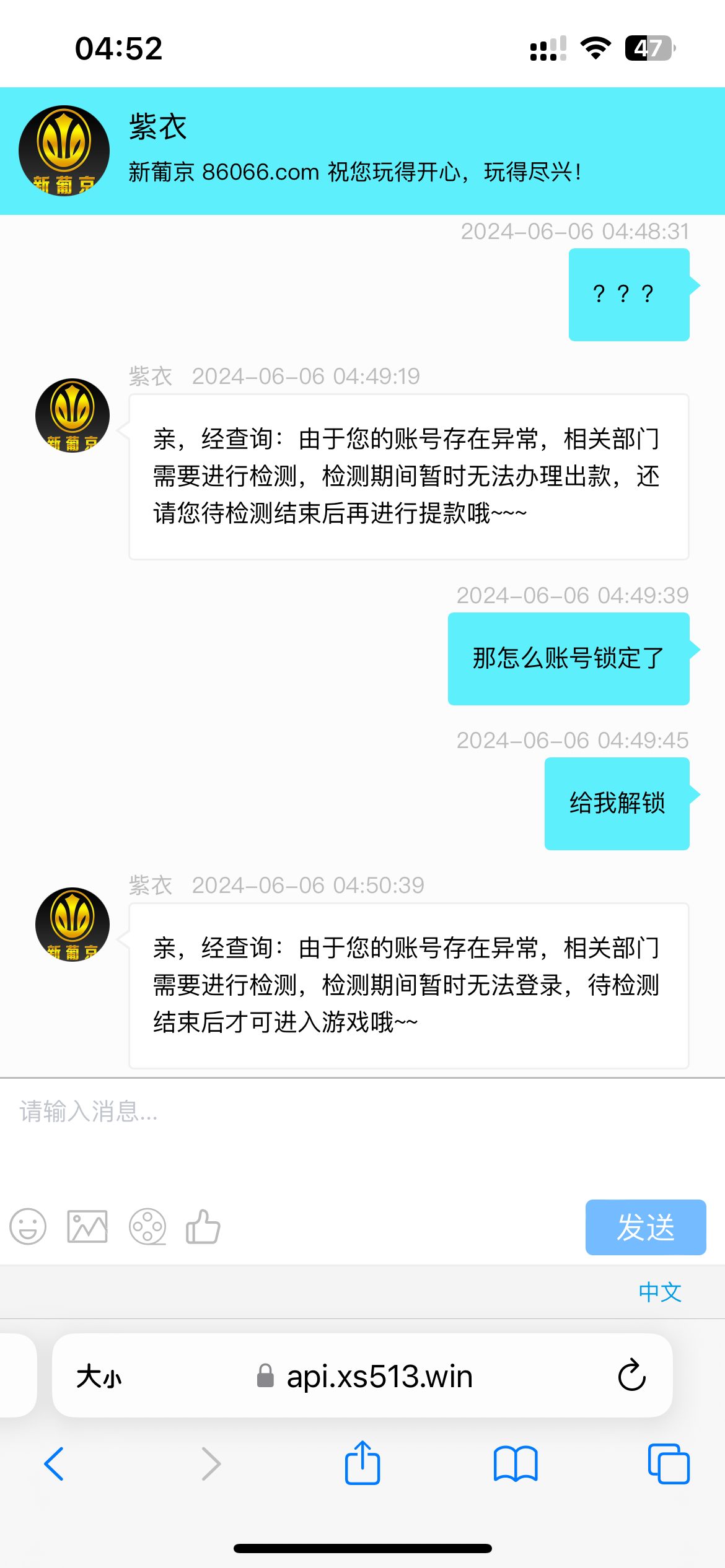Share this page
725x1568 pixels.
362,1464
